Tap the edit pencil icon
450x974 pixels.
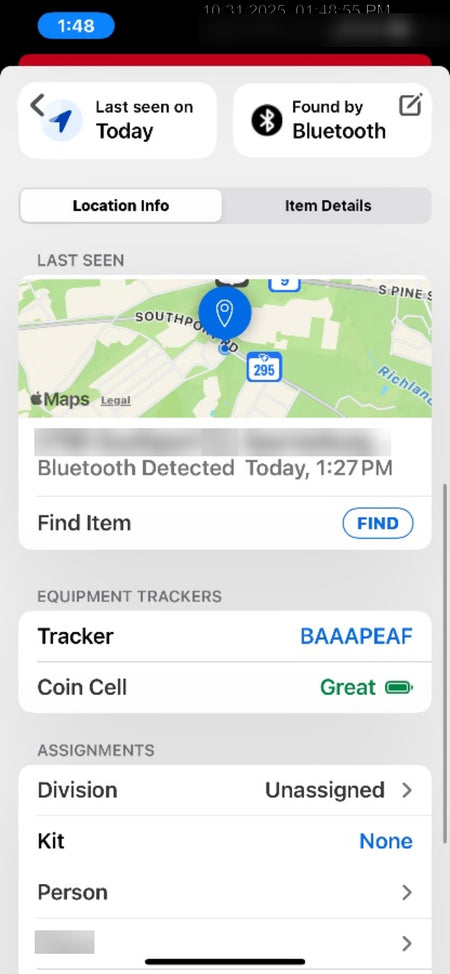click(411, 105)
